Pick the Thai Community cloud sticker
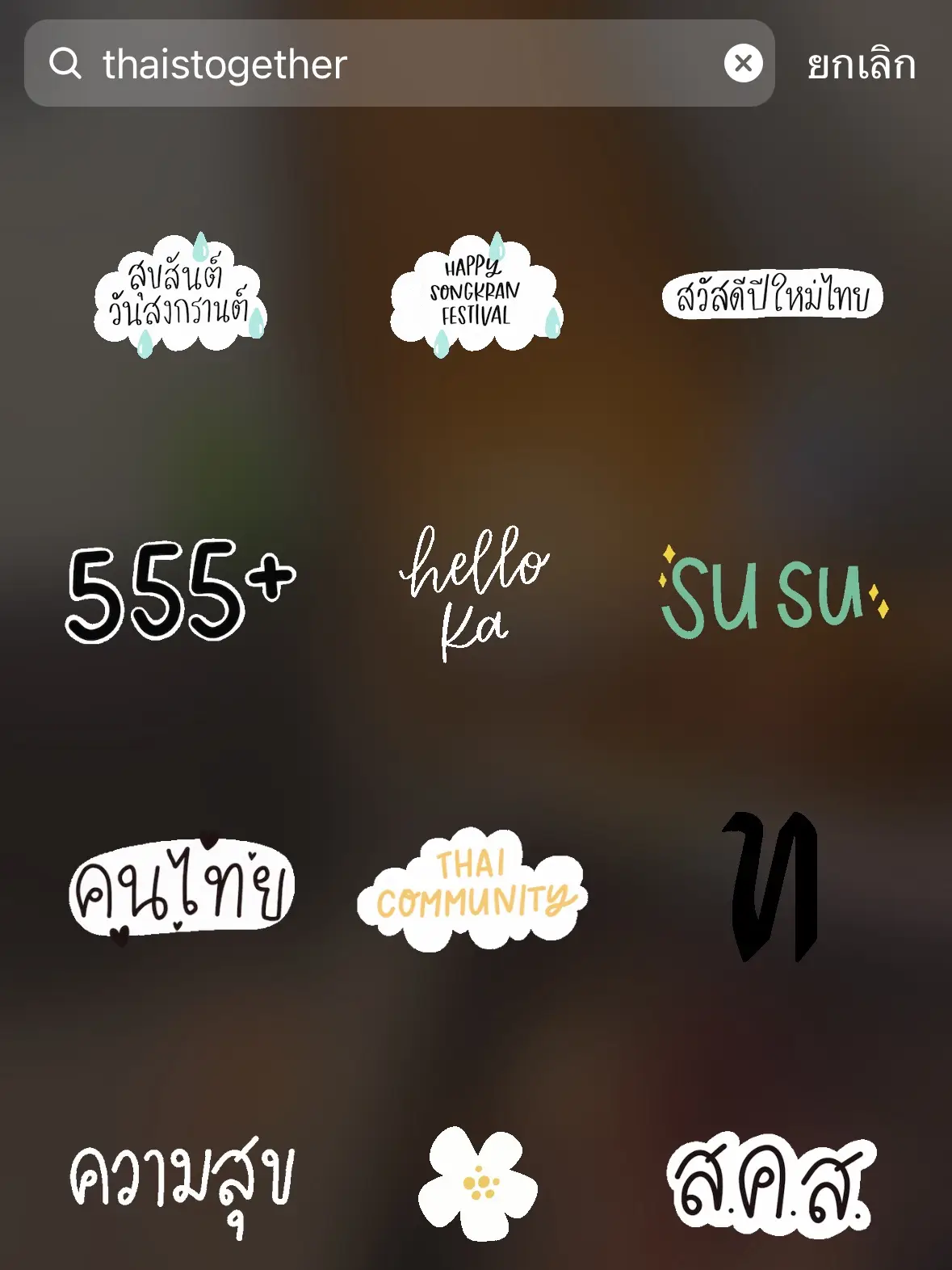The image size is (952, 1270). 472,893
